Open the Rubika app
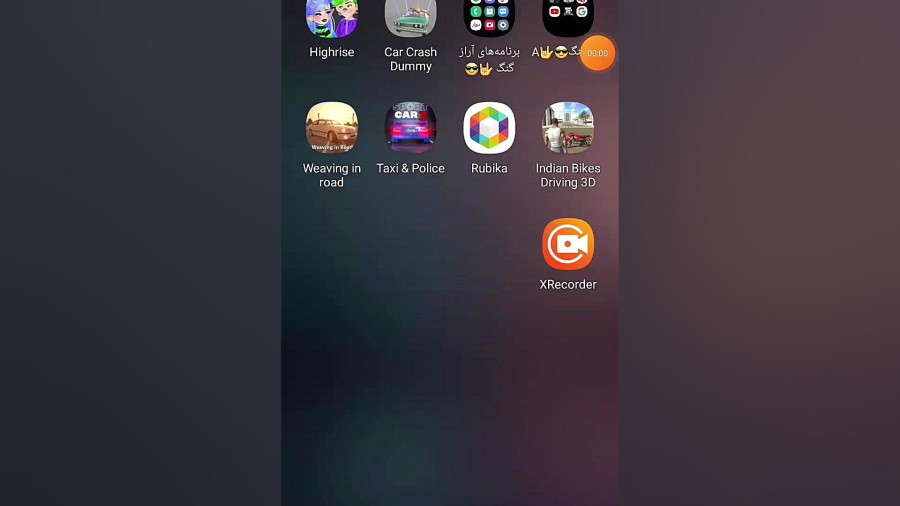 coord(489,128)
